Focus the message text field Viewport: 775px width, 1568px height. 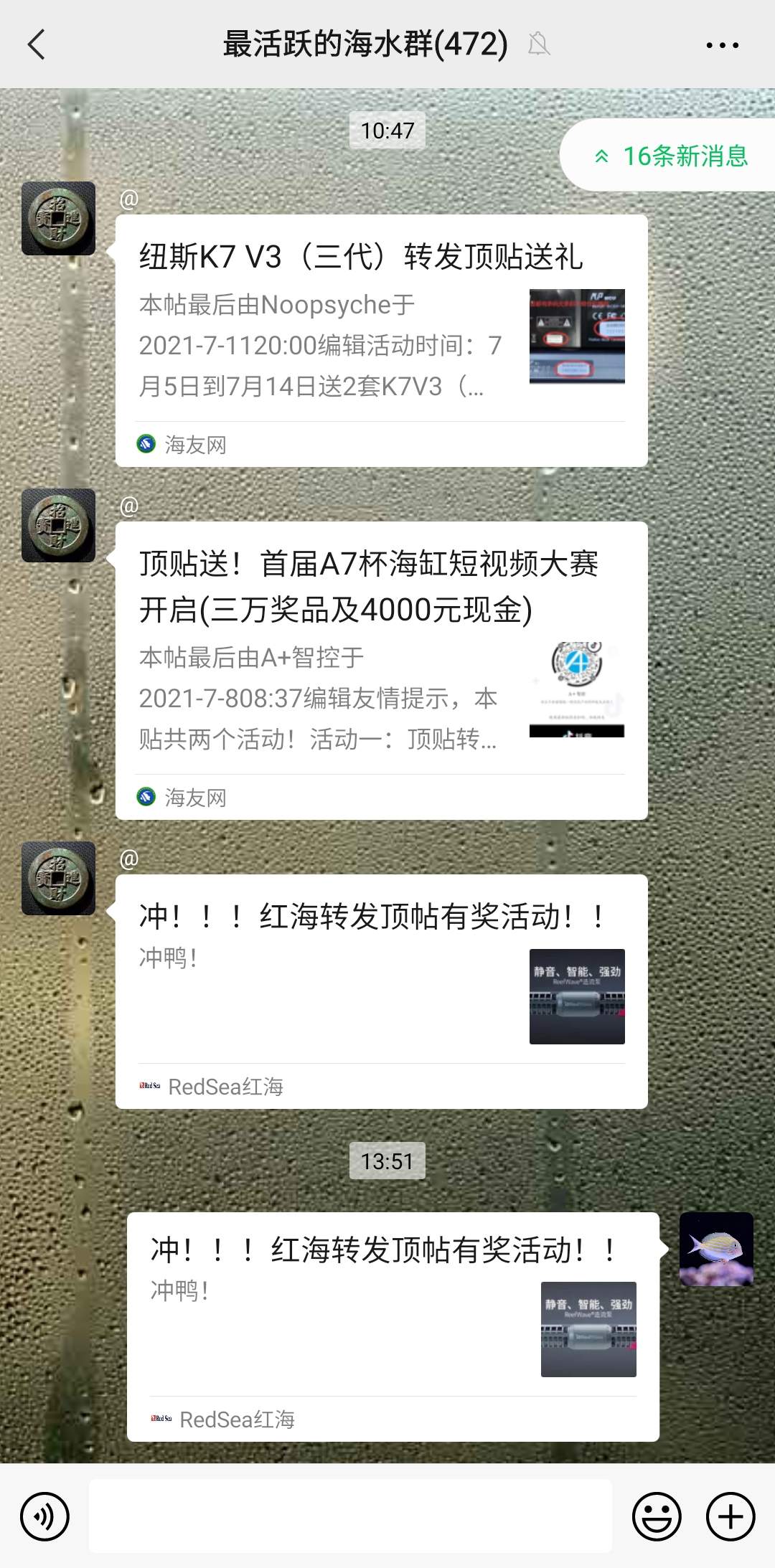point(350,1516)
